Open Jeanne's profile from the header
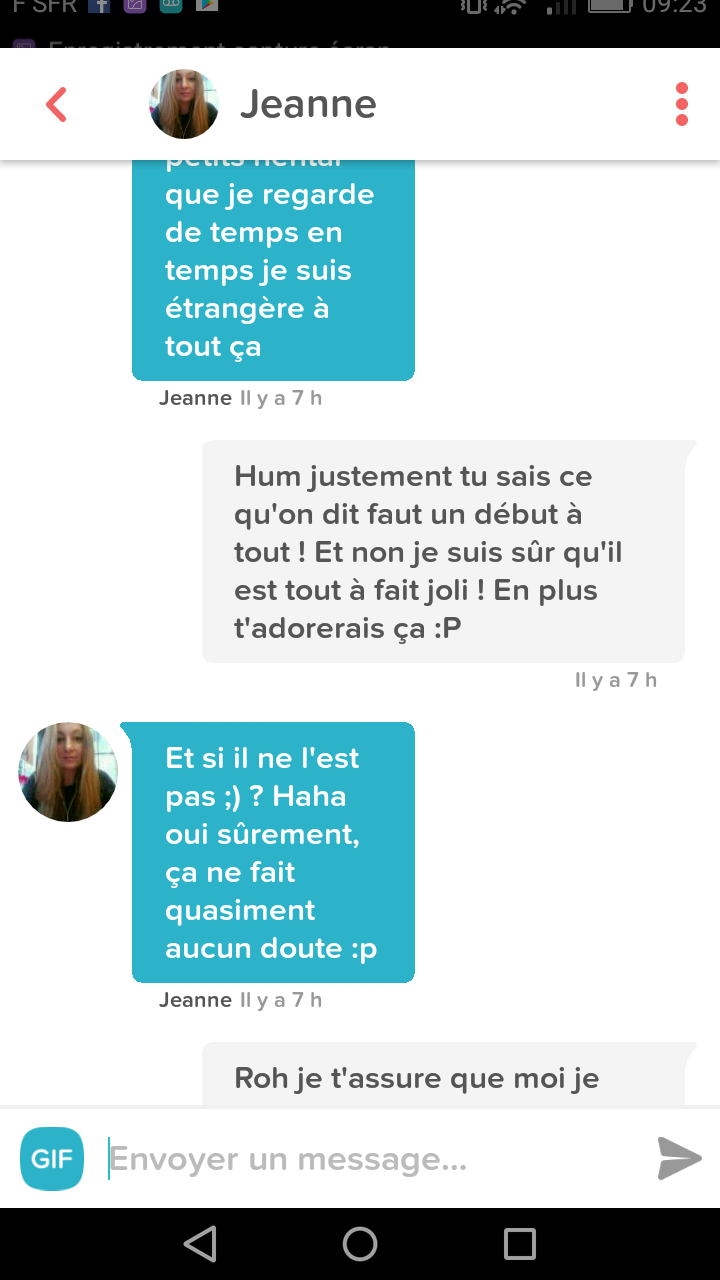Viewport: 720px width, 1280px height. click(263, 104)
